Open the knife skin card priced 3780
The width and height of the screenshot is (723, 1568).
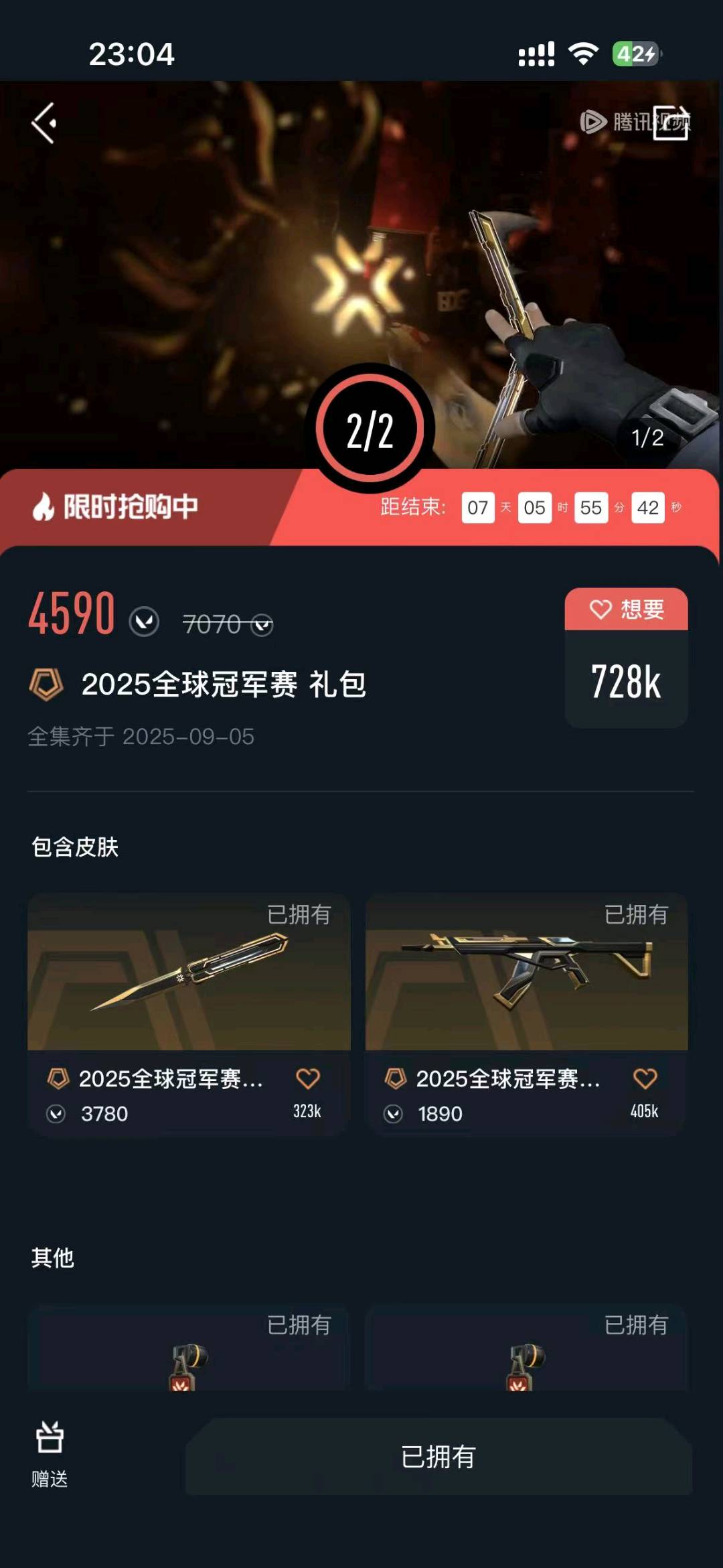click(x=189, y=973)
